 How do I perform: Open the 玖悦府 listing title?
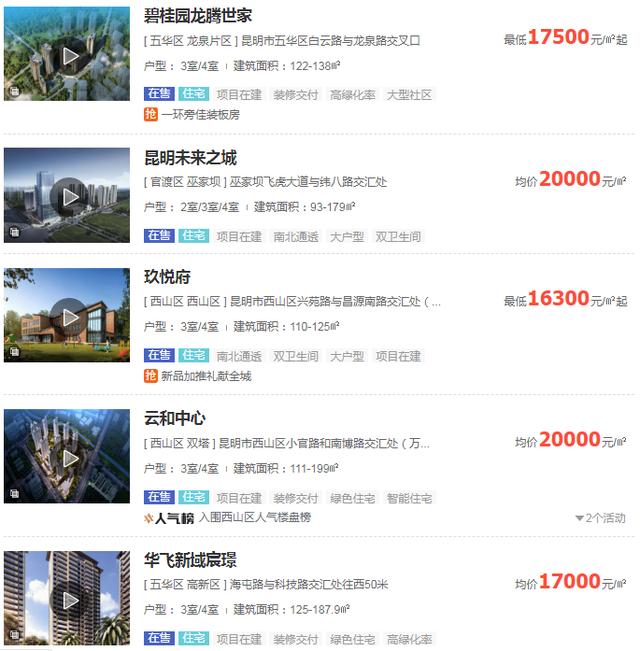pos(168,277)
